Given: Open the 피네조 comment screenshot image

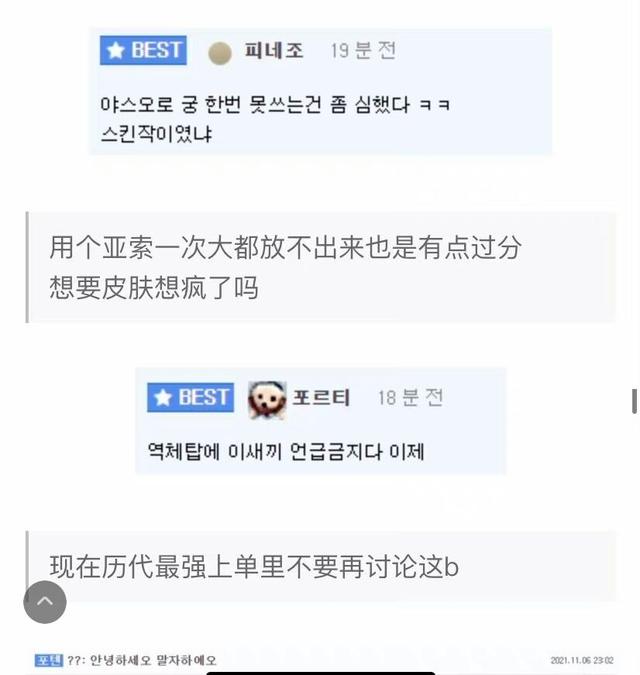Looking at the screenshot, I should [320, 91].
